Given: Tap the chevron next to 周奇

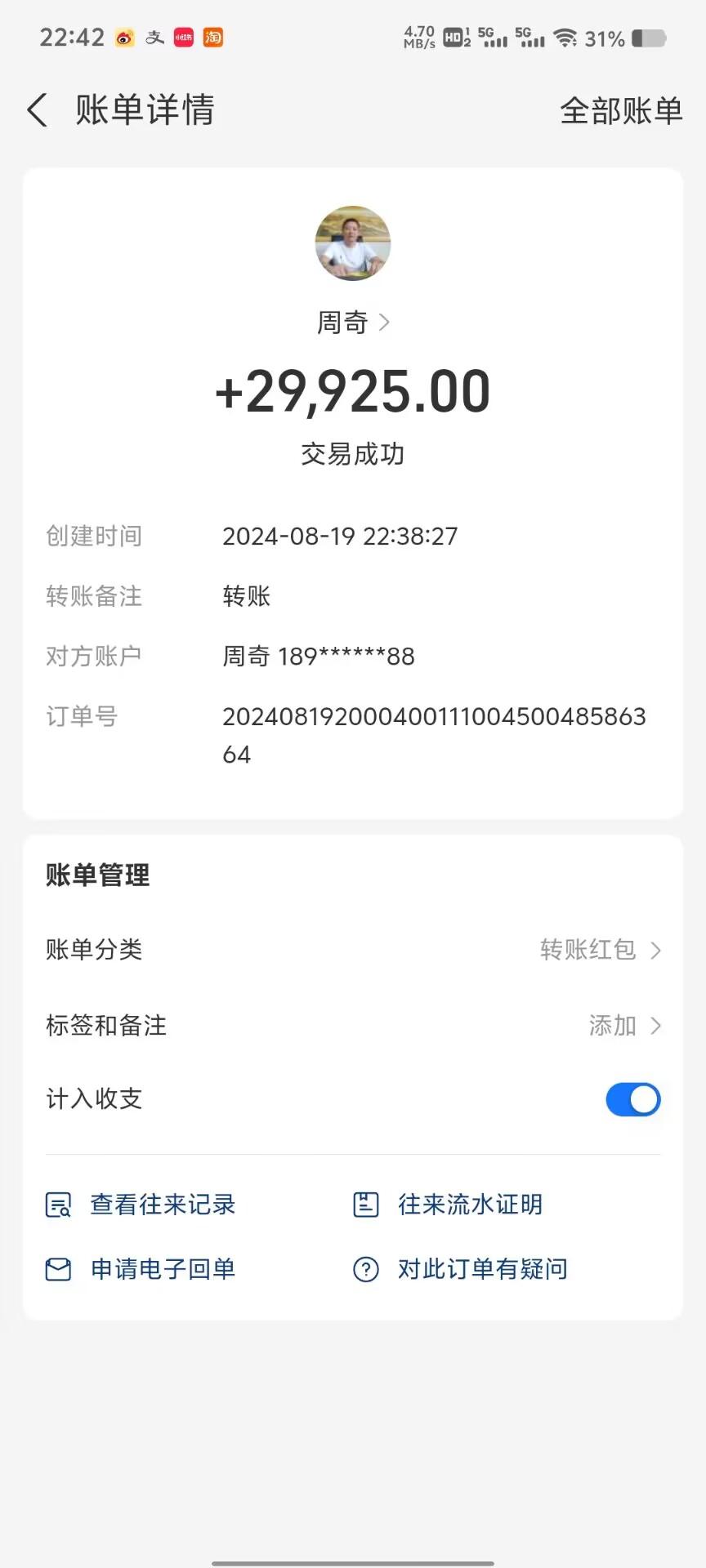Looking at the screenshot, I should 386,323.
